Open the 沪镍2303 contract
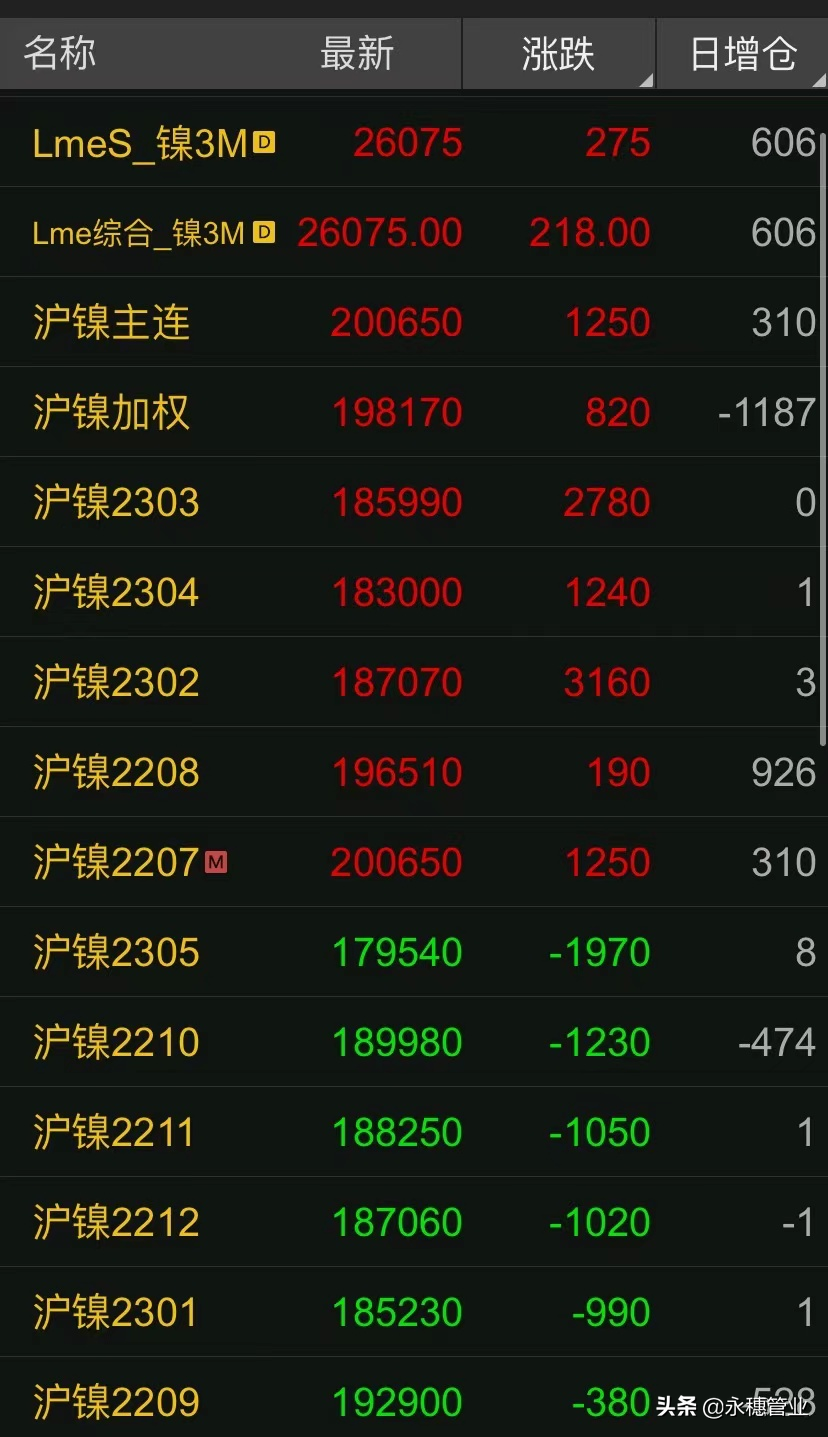The image size is (828, 1437). point(414,502)
